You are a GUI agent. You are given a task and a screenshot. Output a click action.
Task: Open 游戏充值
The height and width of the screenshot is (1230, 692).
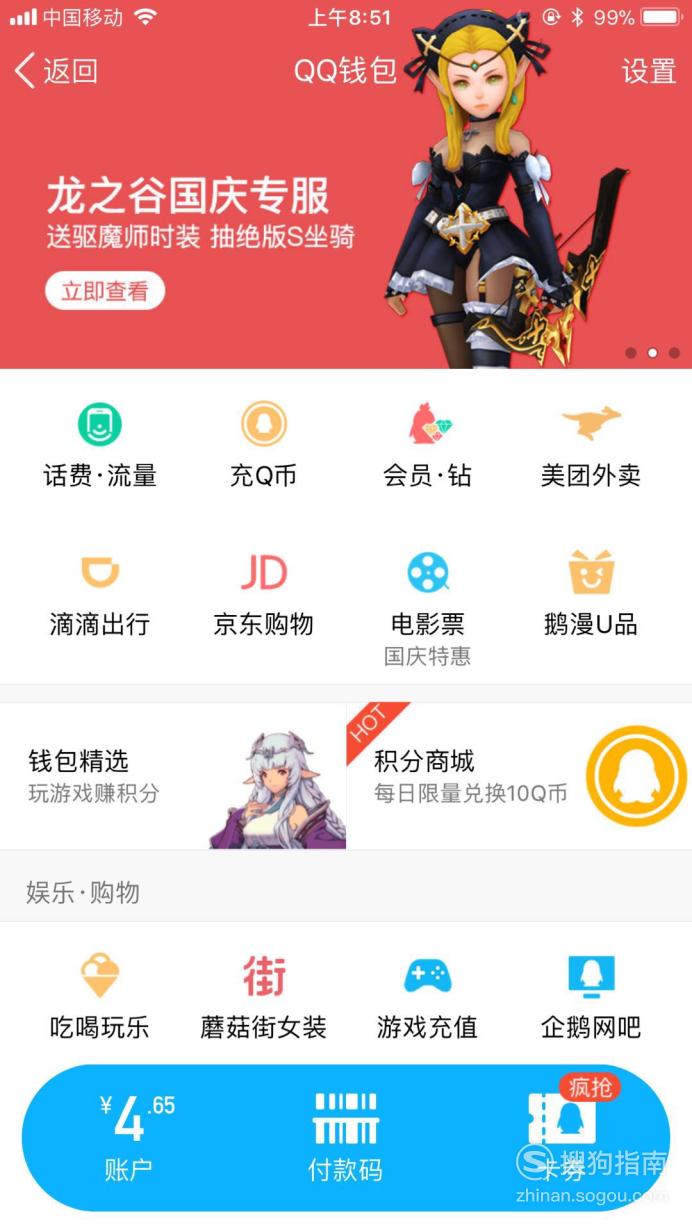click(428, 997)
